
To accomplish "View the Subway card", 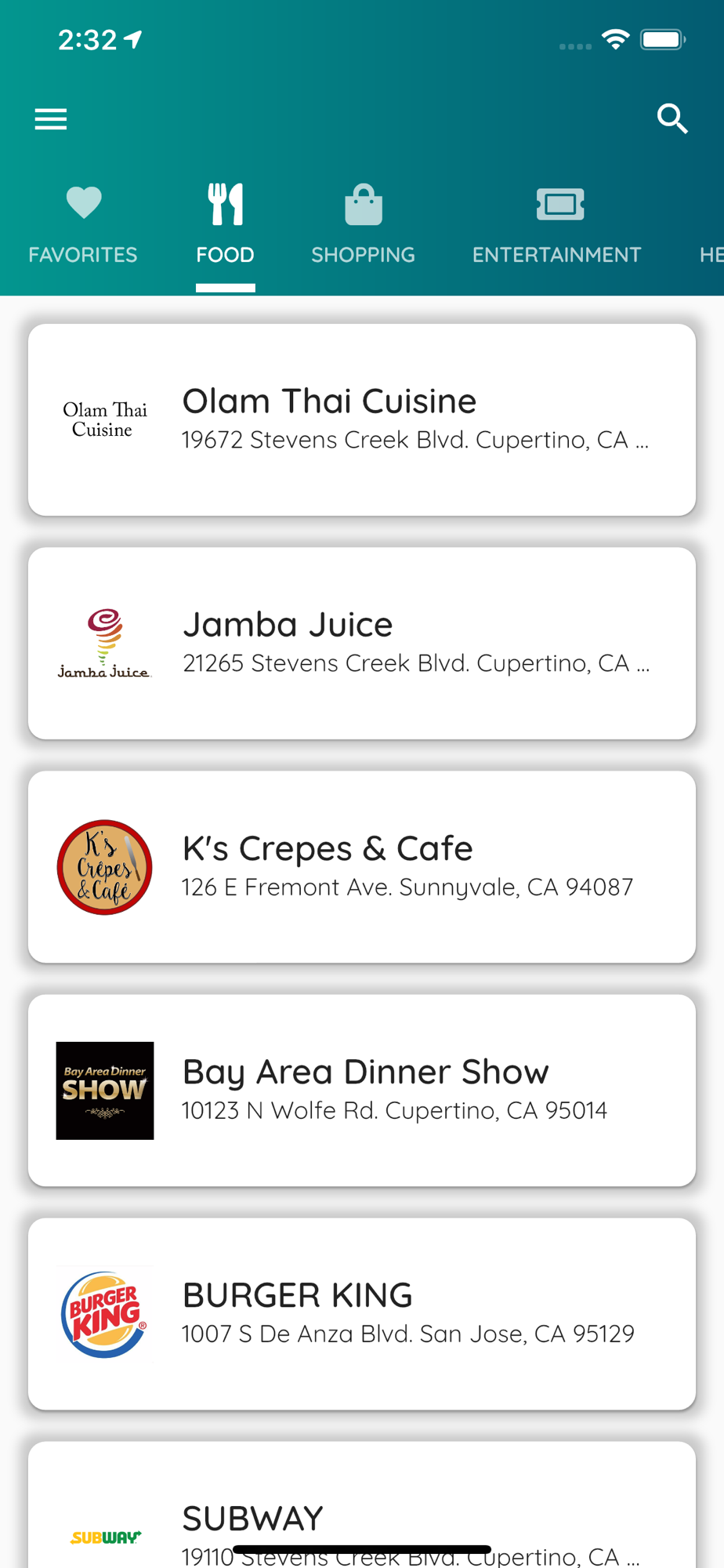I will click(x=362, y=1505).
